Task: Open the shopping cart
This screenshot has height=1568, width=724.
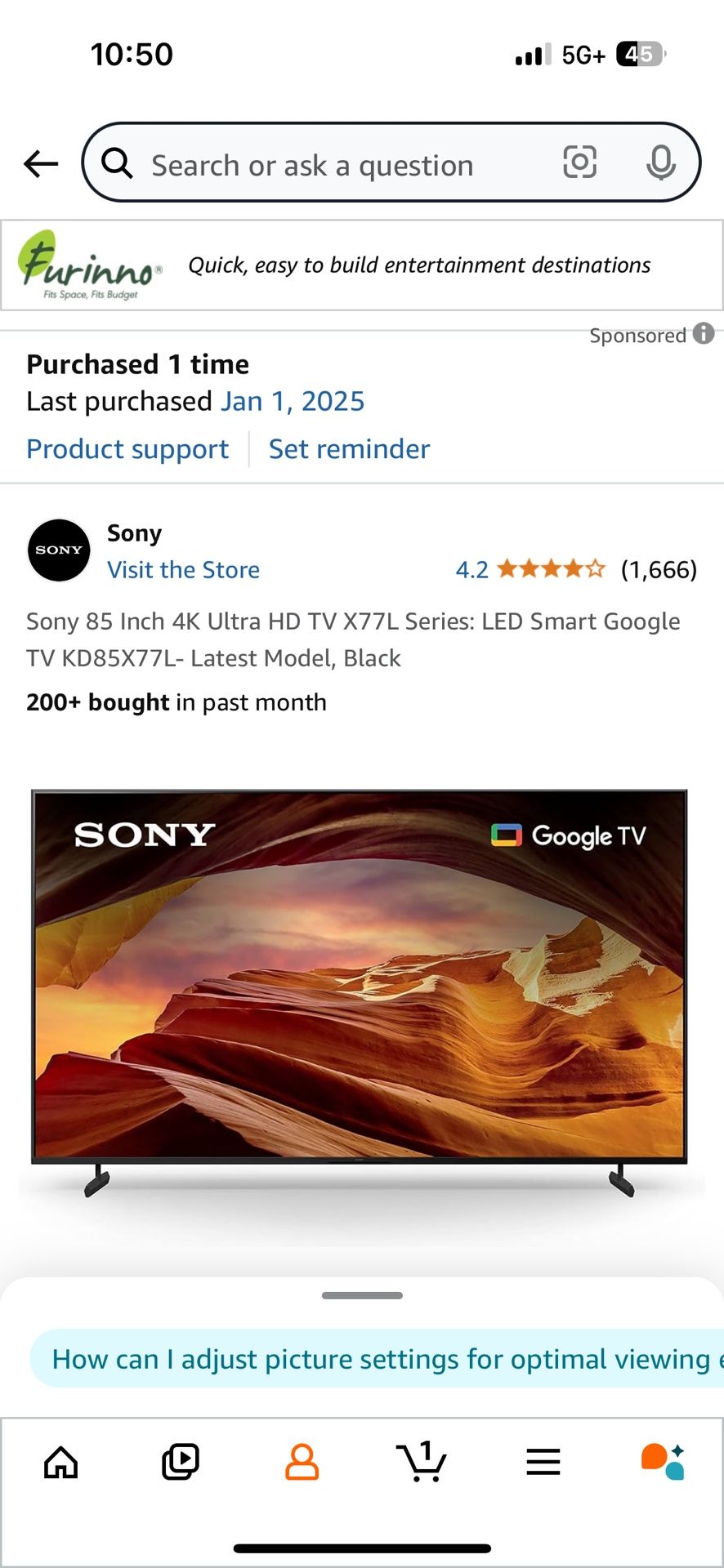Action: 422,1462
